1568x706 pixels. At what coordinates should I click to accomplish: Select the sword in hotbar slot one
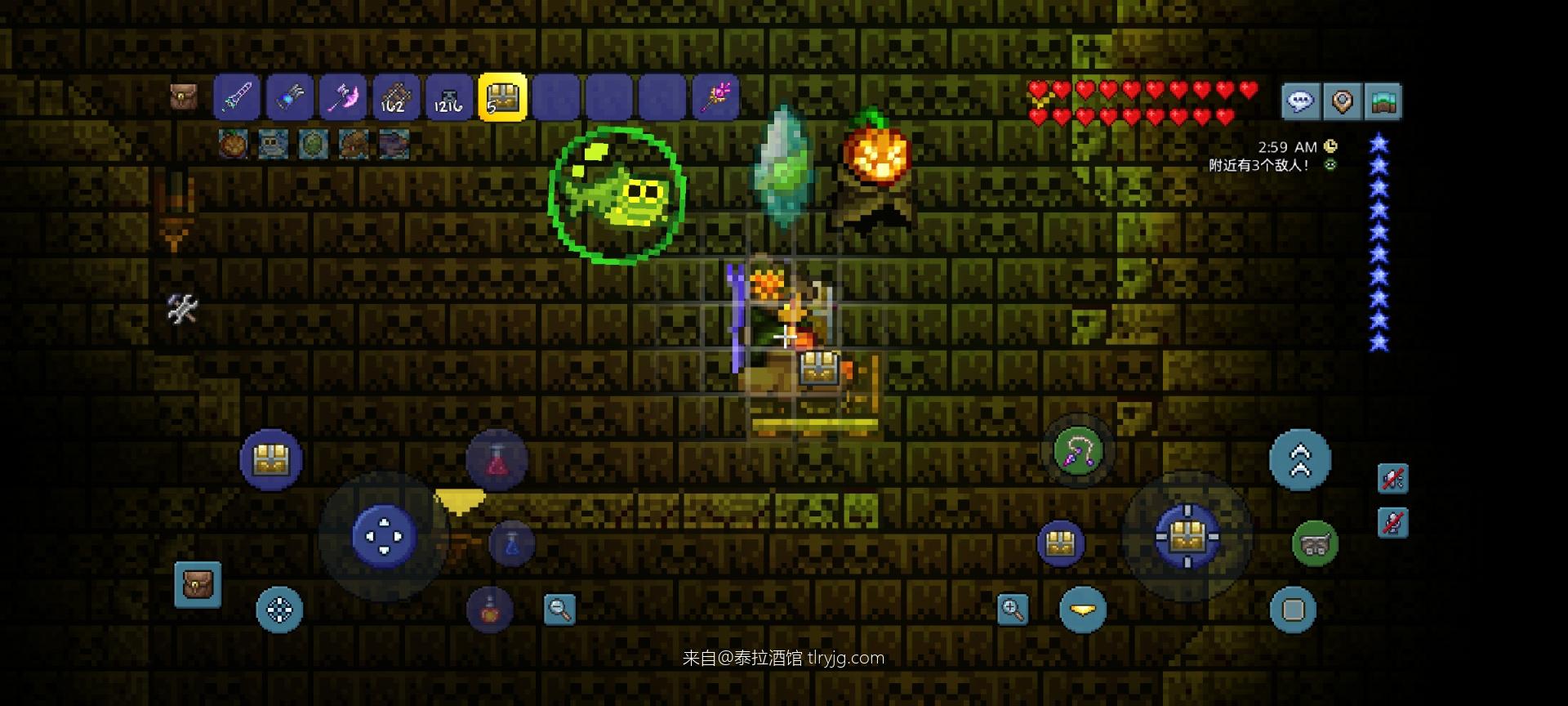click(x=237, y=97)
